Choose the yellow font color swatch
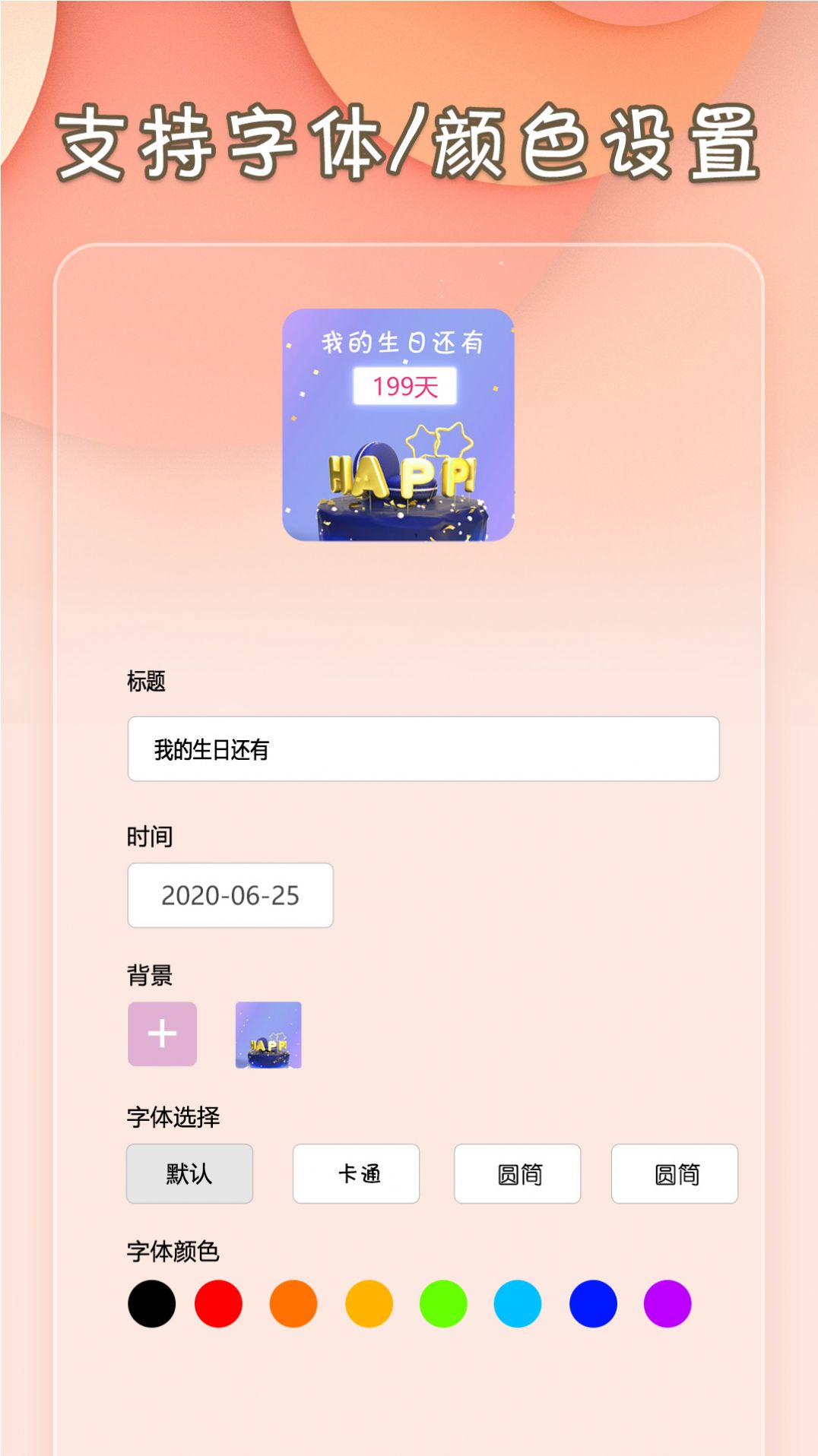The width and height of the screenshot is (818, 1456). [368, 1302]
